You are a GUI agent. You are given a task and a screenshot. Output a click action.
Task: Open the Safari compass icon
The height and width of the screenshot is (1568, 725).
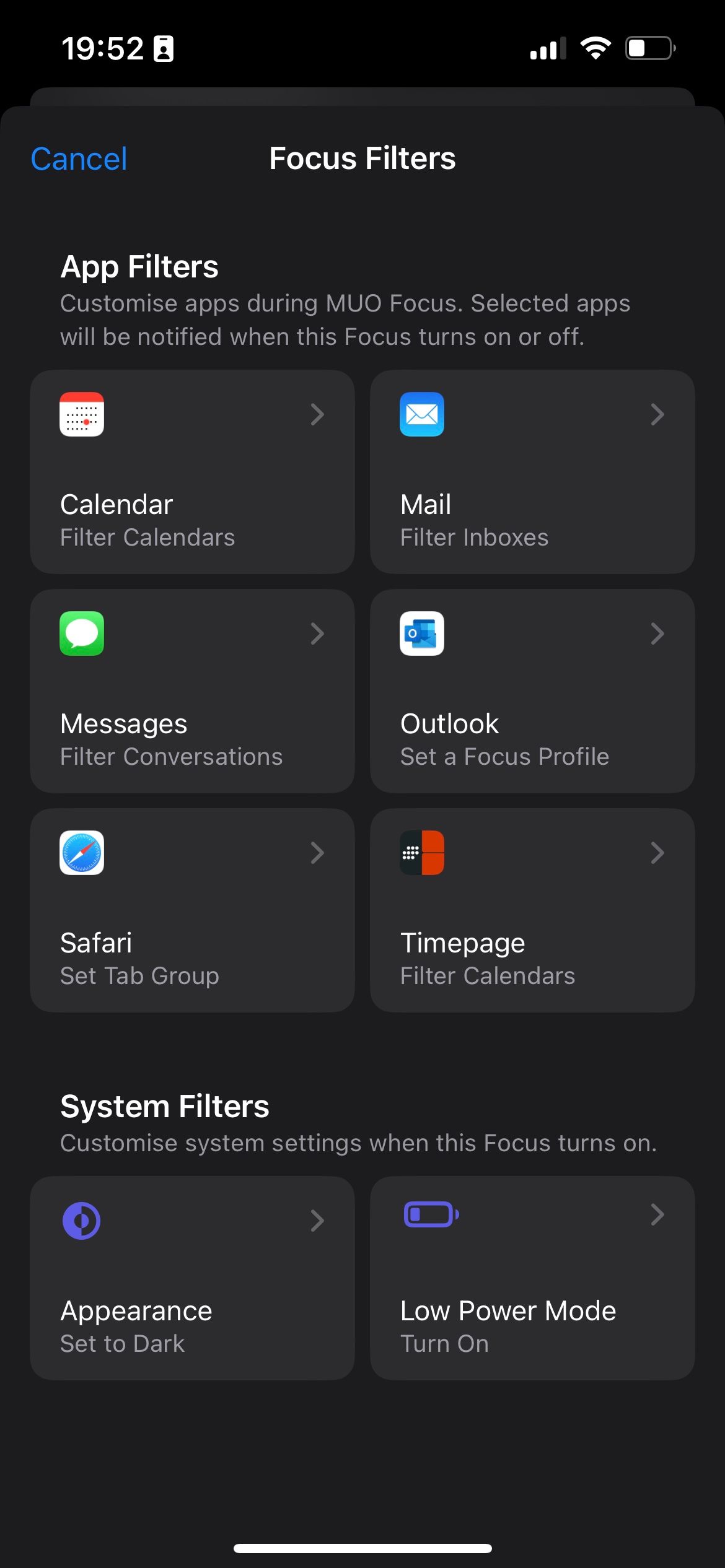[81, 853]
